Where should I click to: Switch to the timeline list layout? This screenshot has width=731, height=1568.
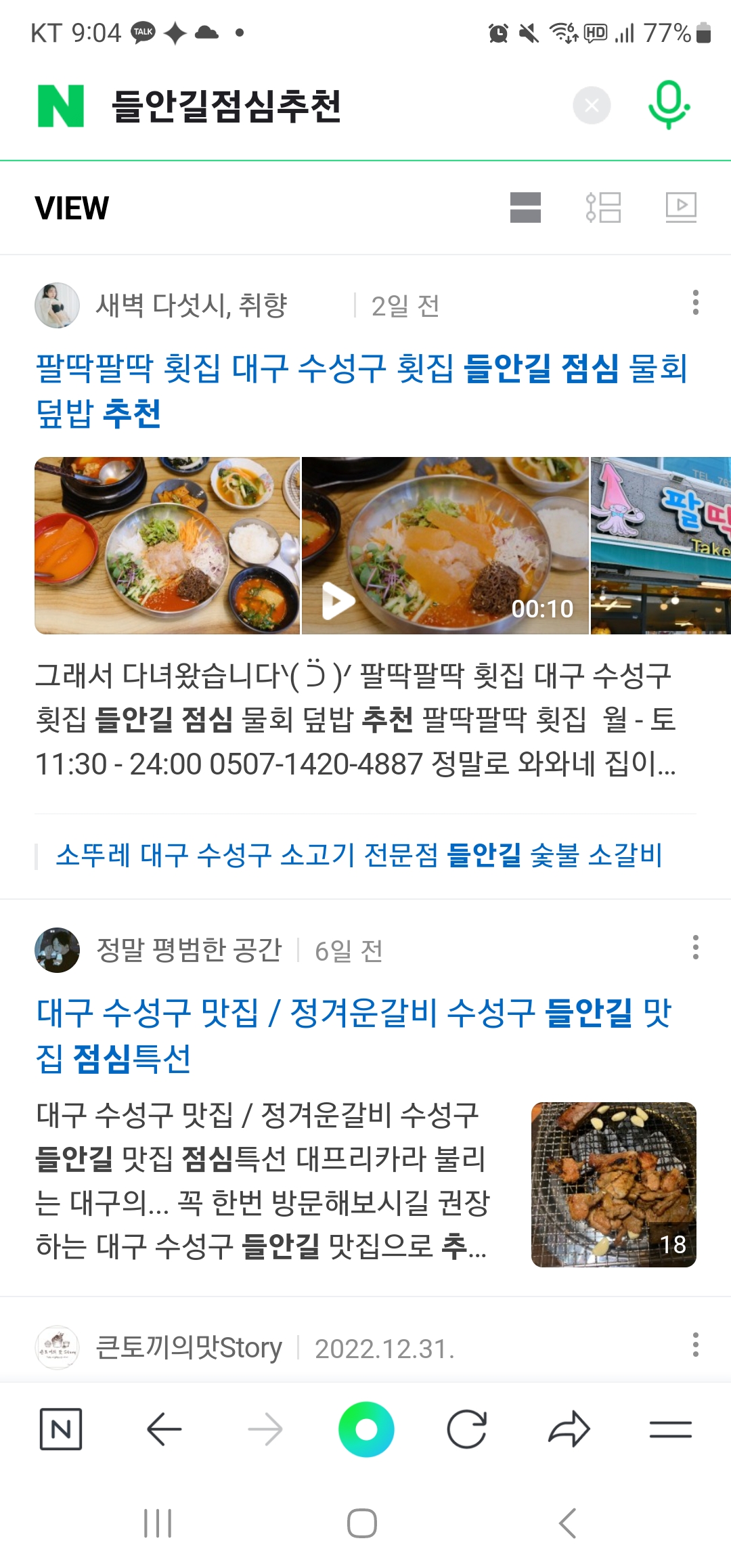(603, 207)
